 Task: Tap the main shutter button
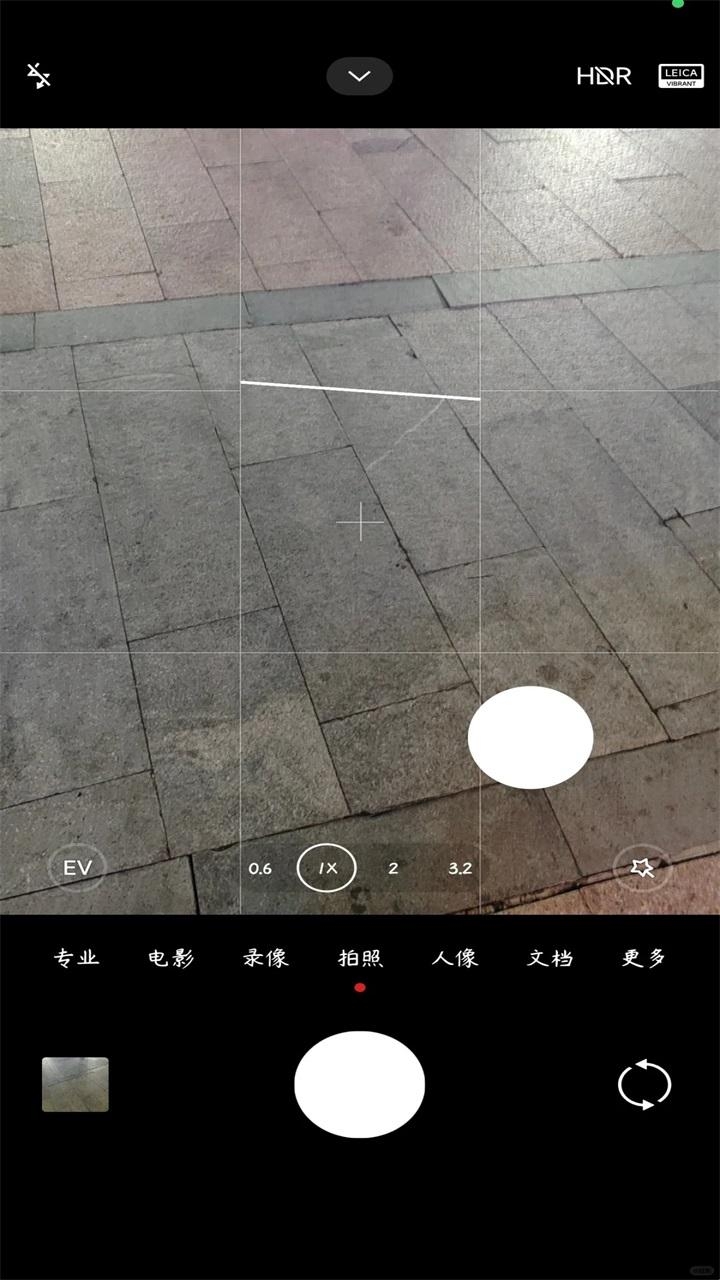point(360,1085)
